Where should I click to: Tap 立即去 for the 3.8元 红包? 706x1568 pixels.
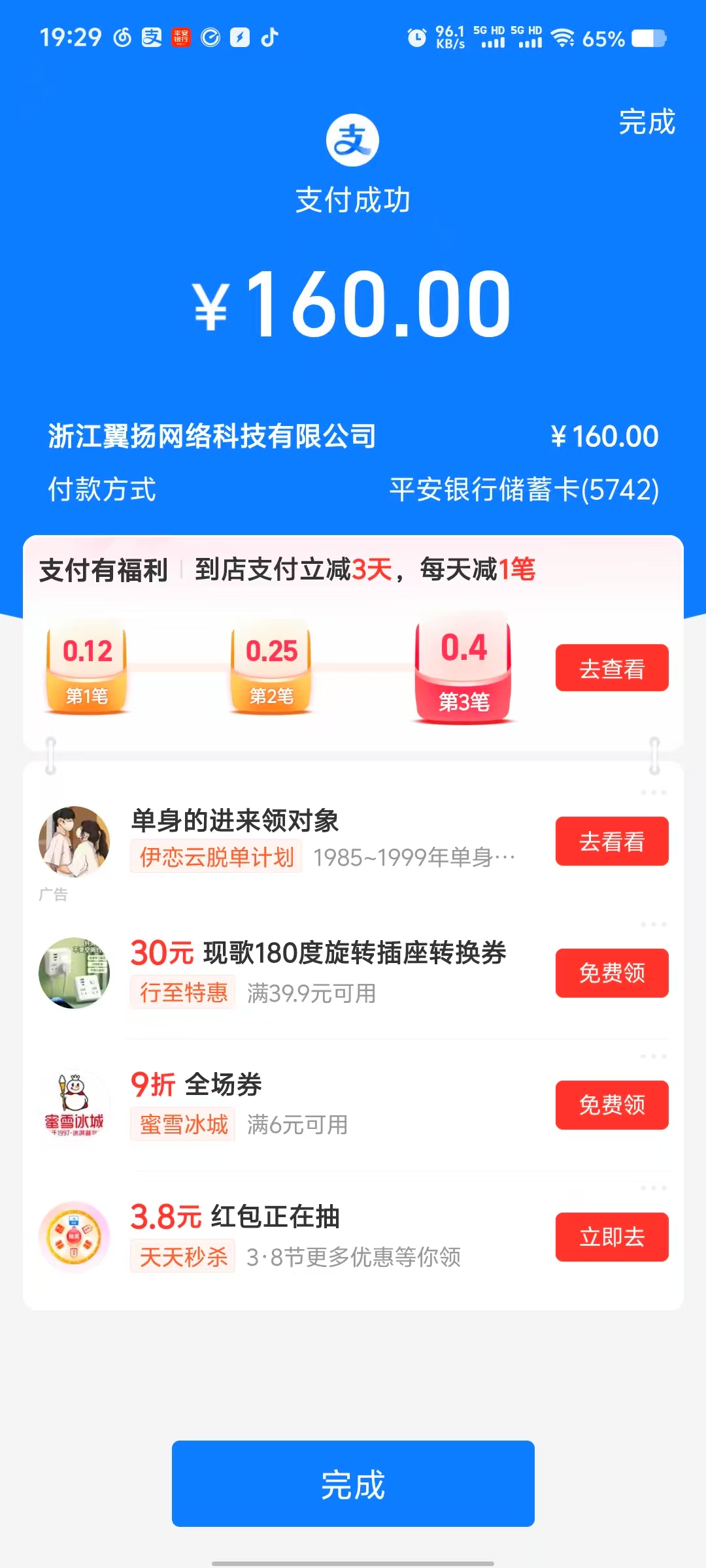[612, 1237]
